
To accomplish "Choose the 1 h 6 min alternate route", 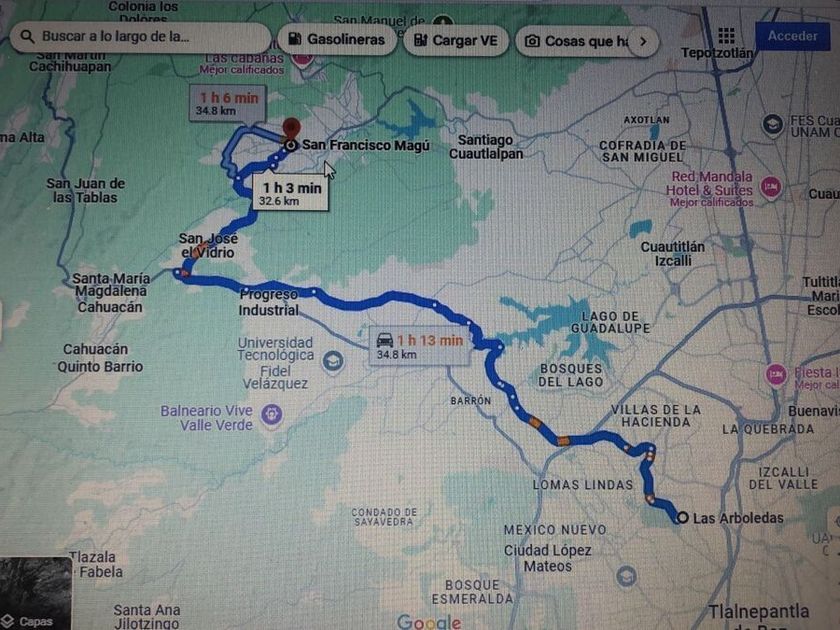I will coord(228,103).
